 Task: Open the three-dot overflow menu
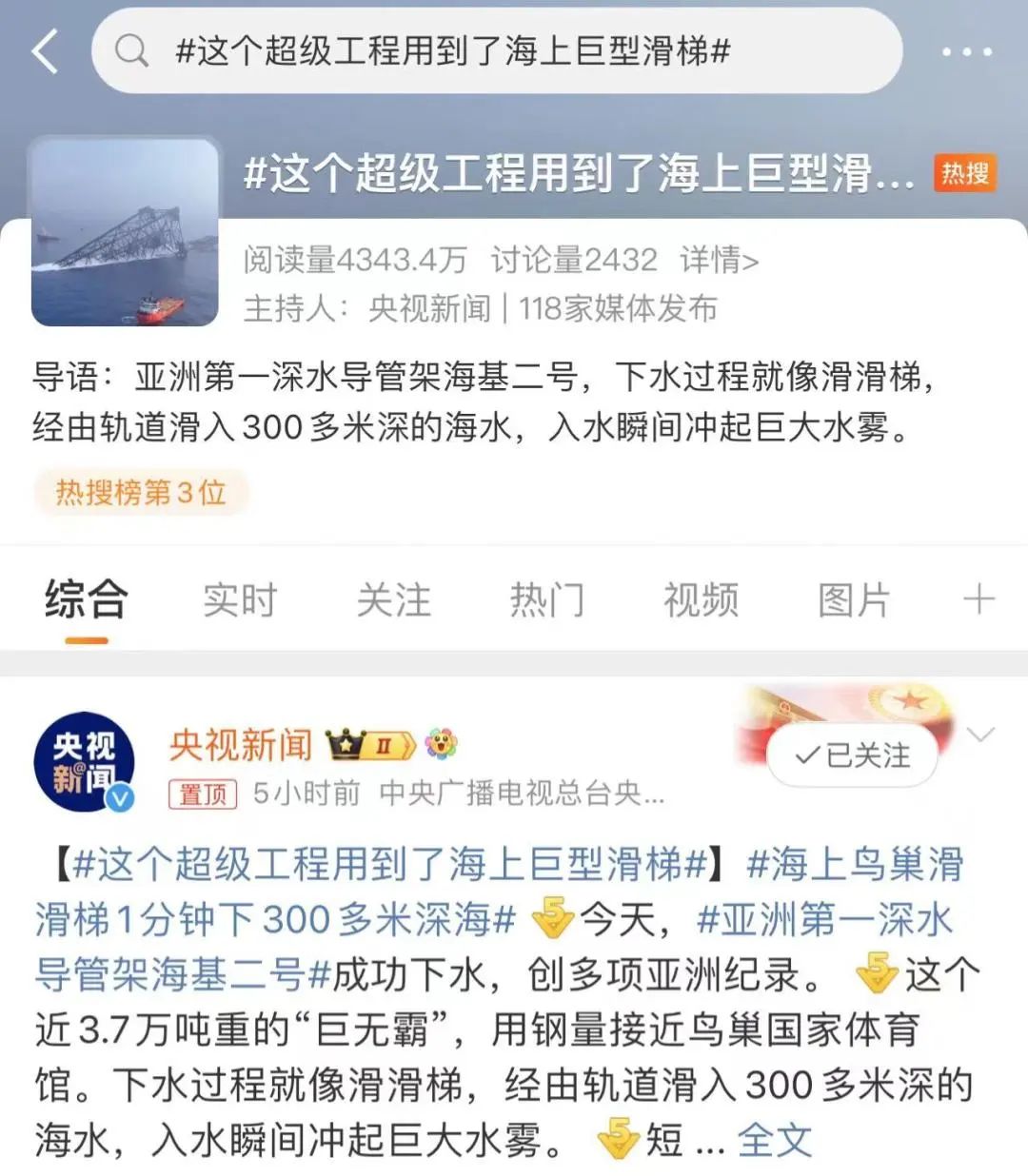[x=966, y=51]
